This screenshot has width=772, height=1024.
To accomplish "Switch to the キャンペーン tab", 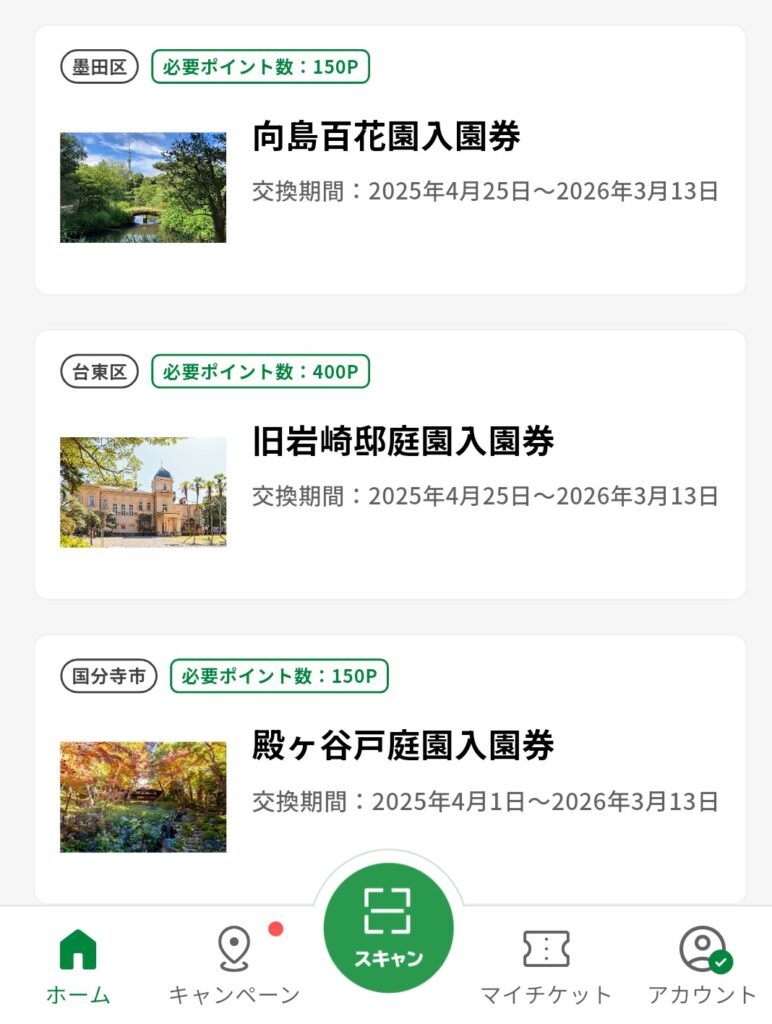I will coord(234,964).
